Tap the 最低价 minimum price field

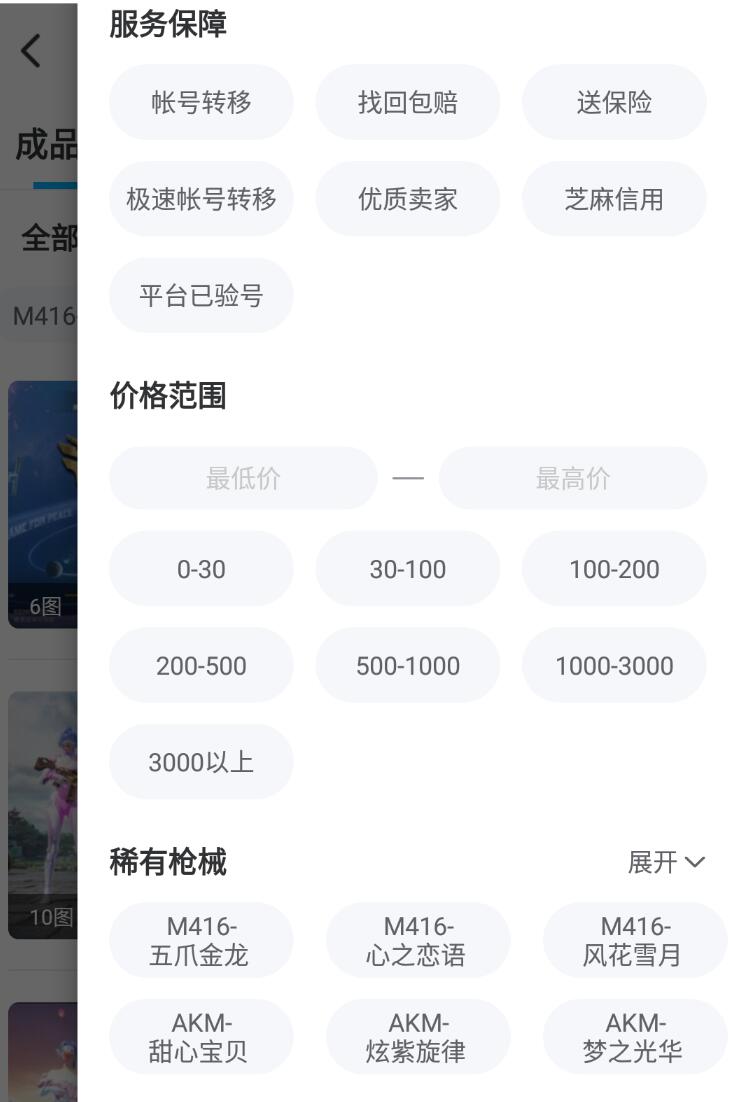coord(243,478)
